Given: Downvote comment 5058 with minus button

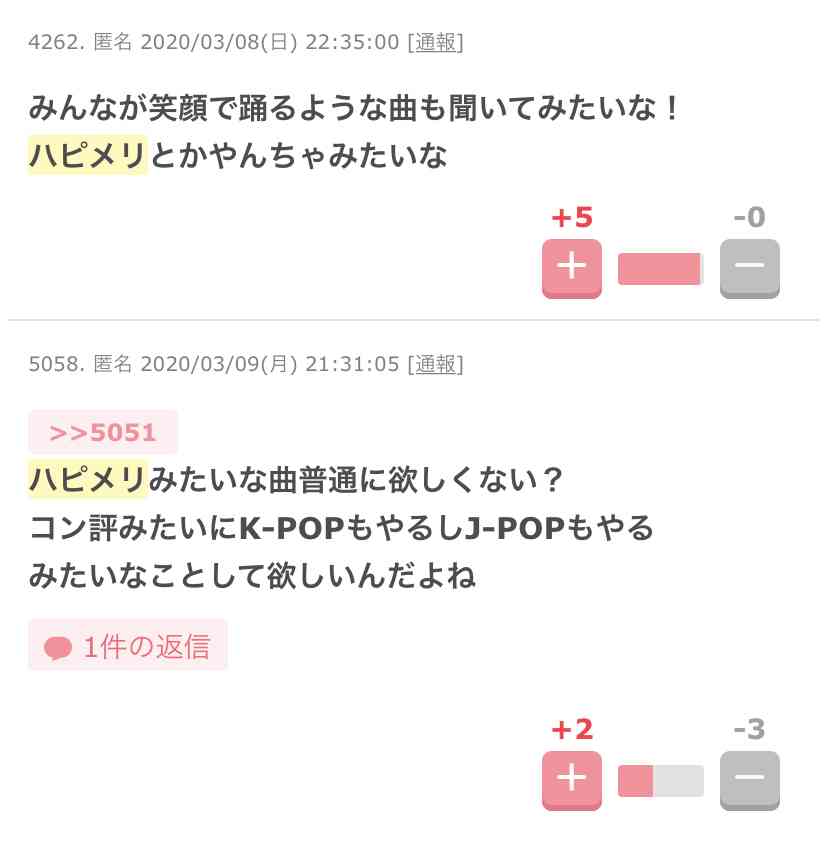Looking at the screenshot, I should click(x=749, y=780).
